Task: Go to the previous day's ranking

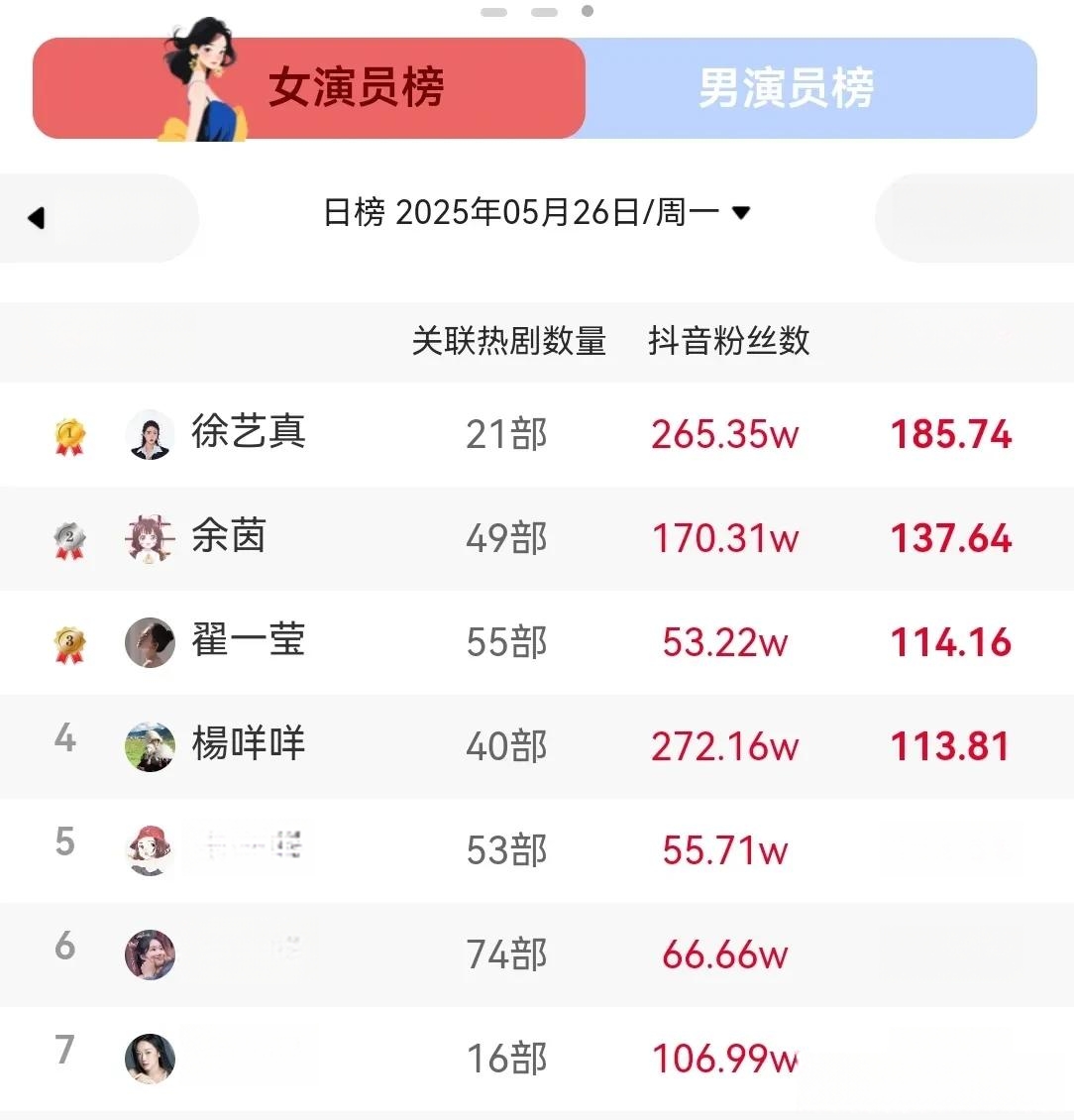Action: pyautogui.click(x=38, y=217)
